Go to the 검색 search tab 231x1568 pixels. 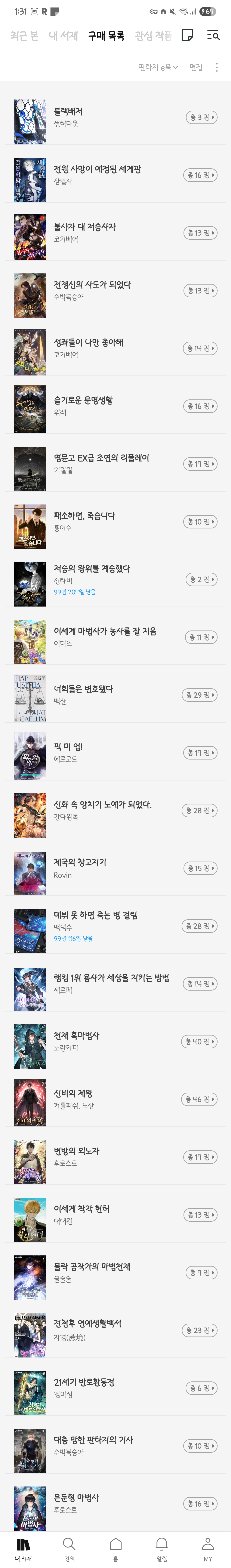pos(69,1548)
